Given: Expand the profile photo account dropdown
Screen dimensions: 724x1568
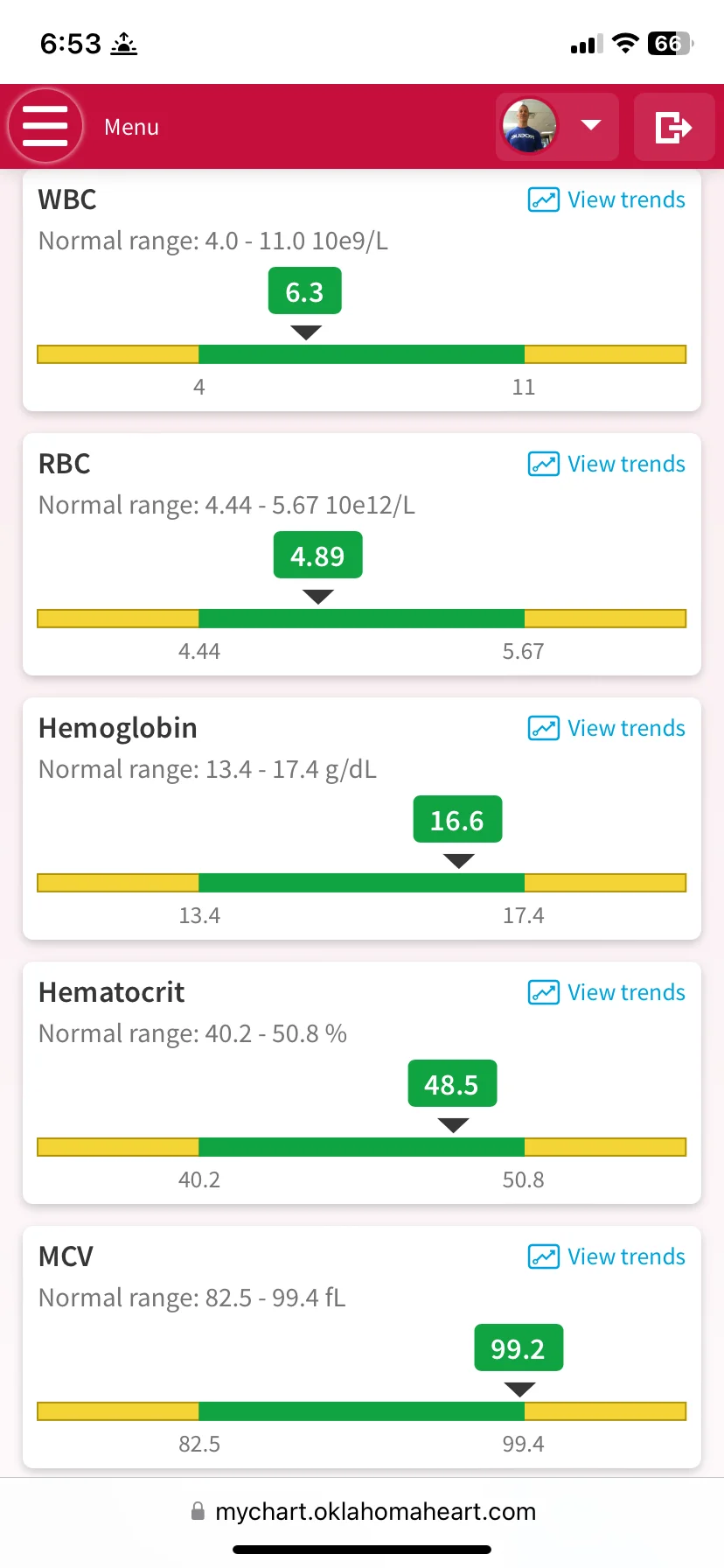Looking at the screenshot, I should (557, 127).
